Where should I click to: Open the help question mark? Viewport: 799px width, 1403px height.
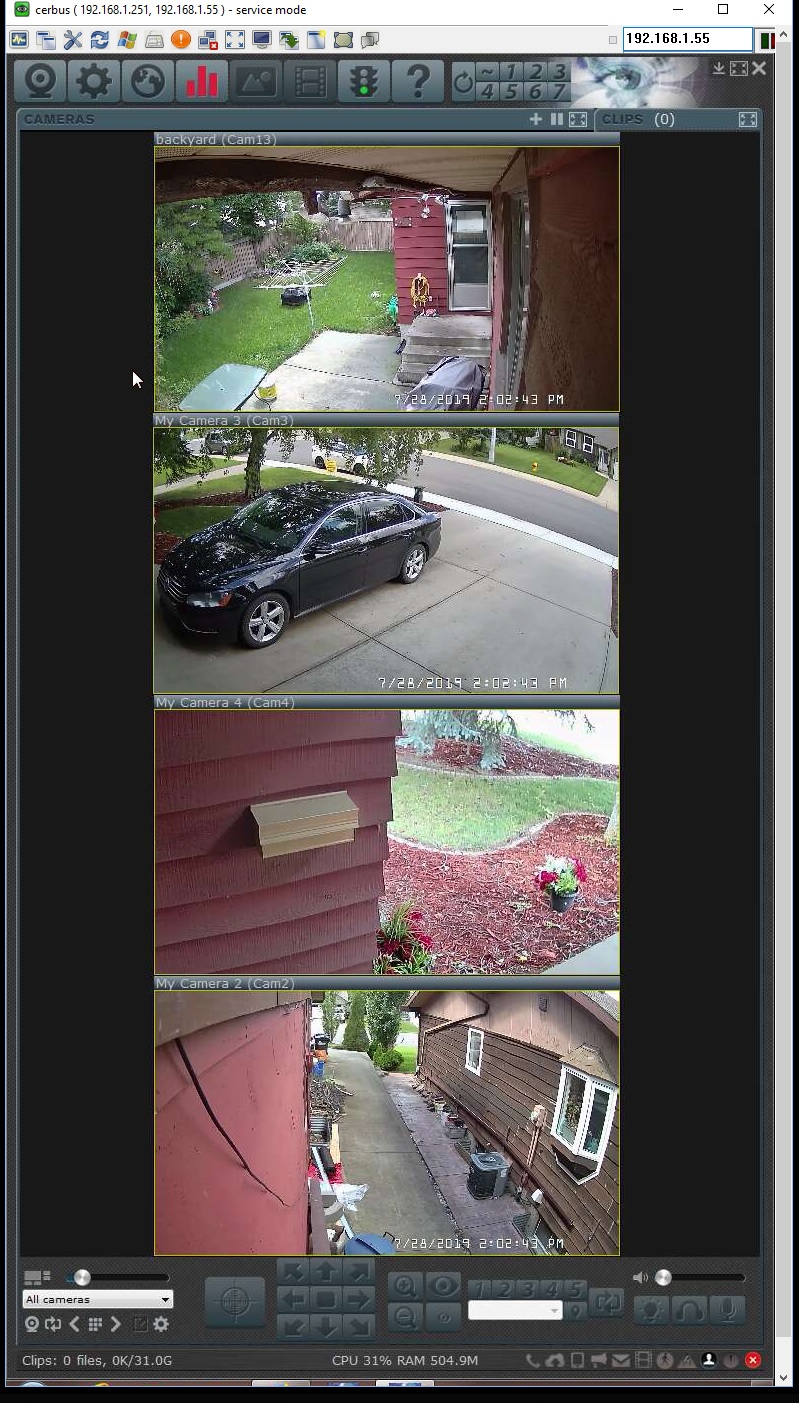point(417,81)
